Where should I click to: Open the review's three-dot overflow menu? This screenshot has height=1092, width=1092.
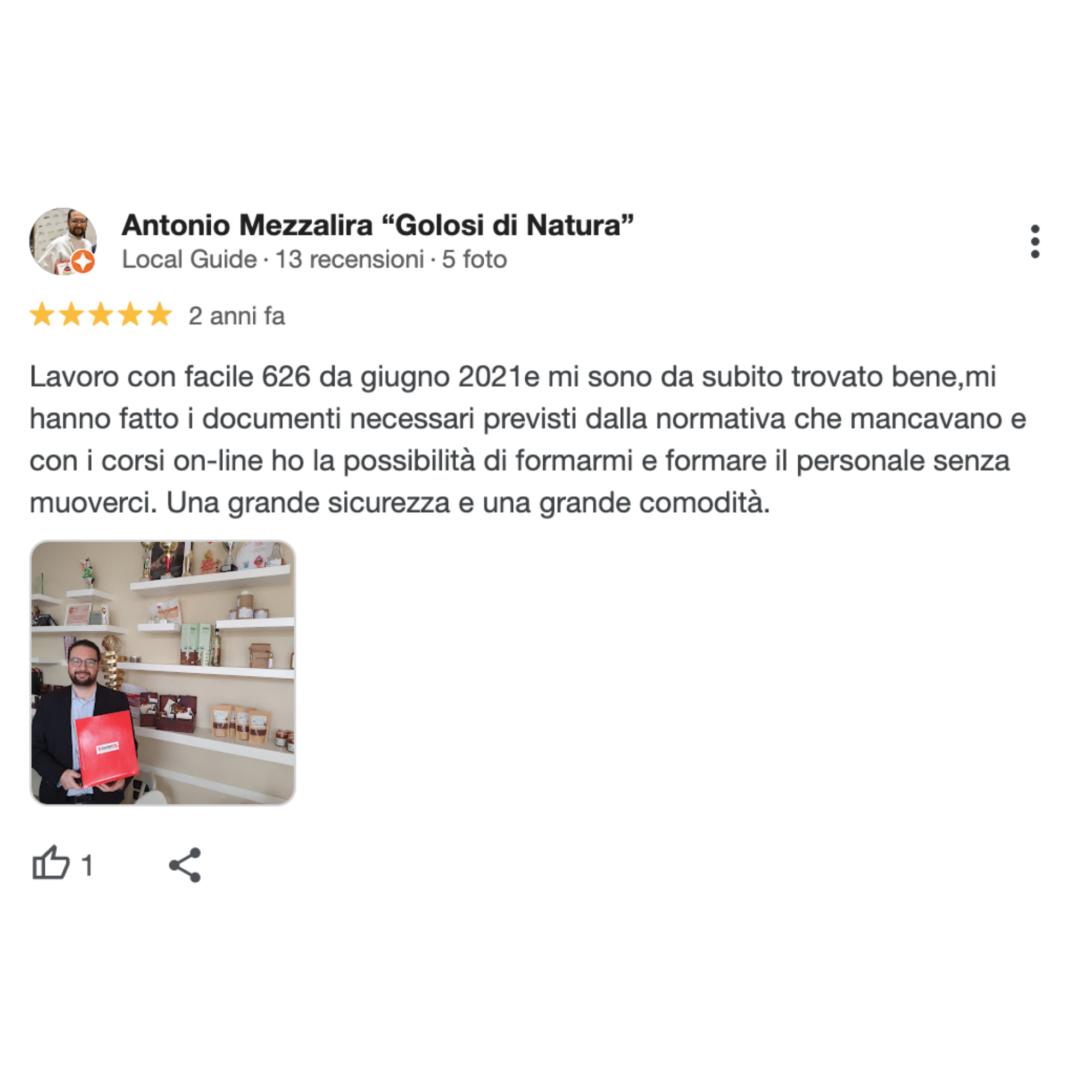(x=1034, y=241)
